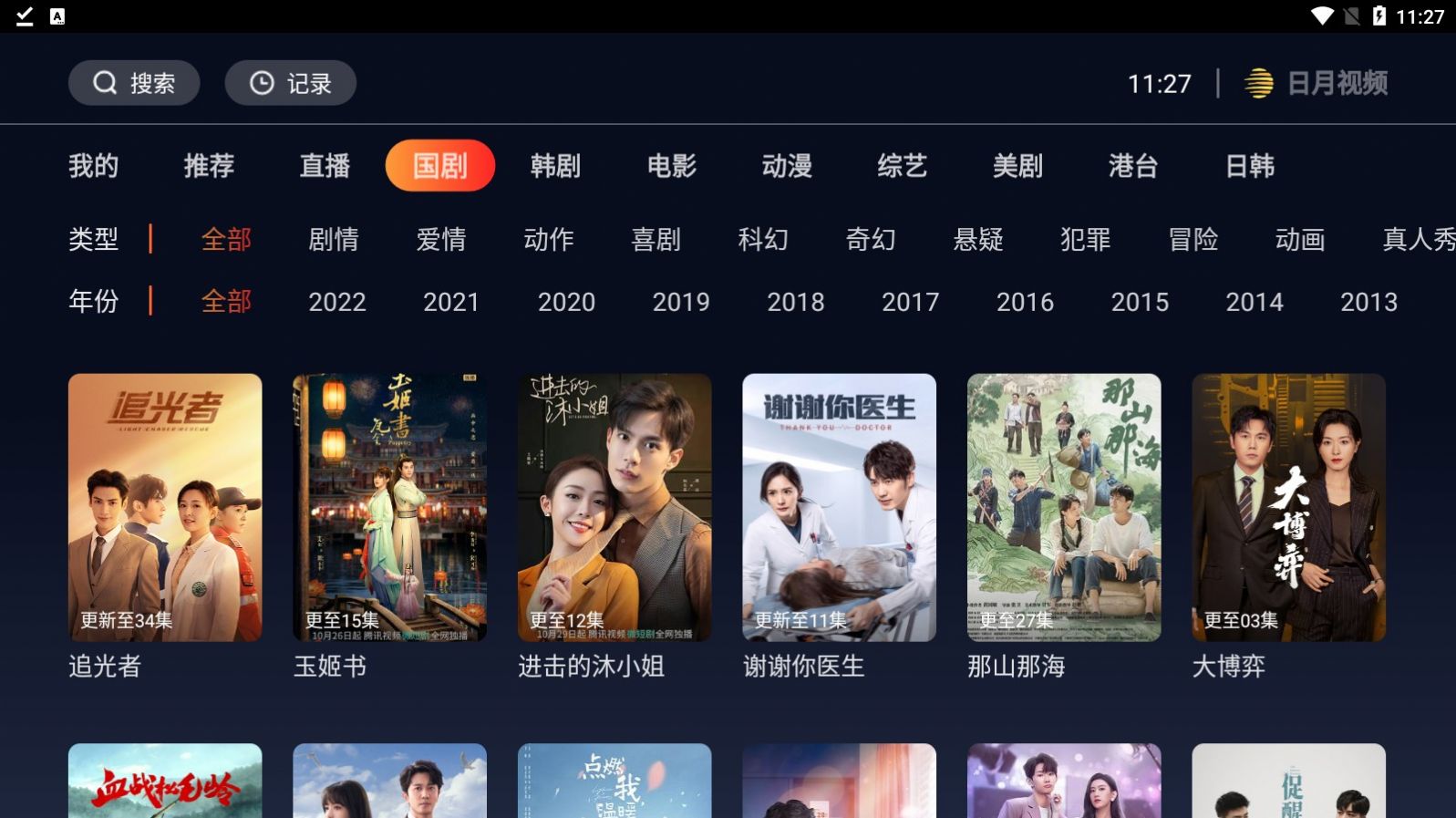Viewport: 1456px width, 818px height.
Task: Select the 喜剧 genre filter
Action: click(656, 239)
